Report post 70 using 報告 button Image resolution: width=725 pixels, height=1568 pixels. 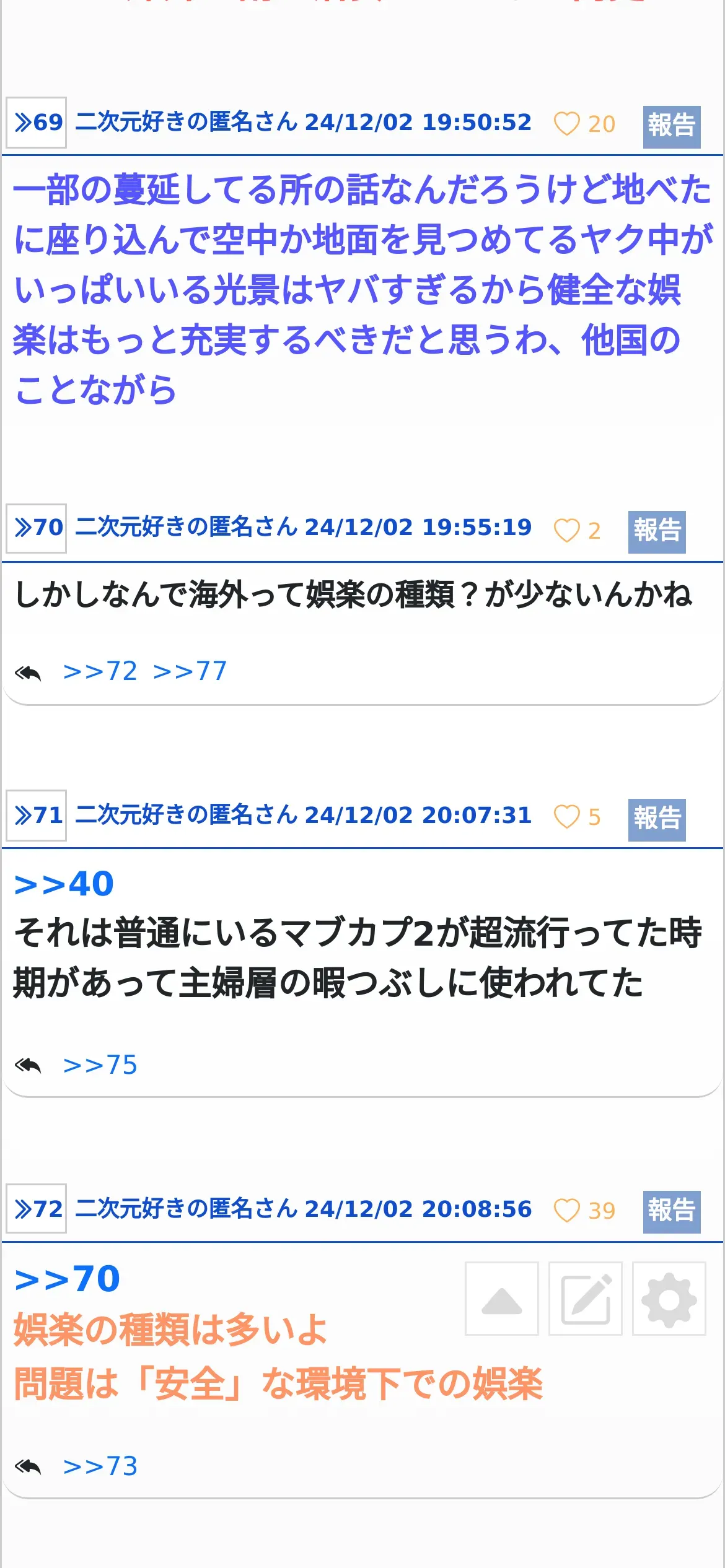pyautogui.click(x=657, y=532)
